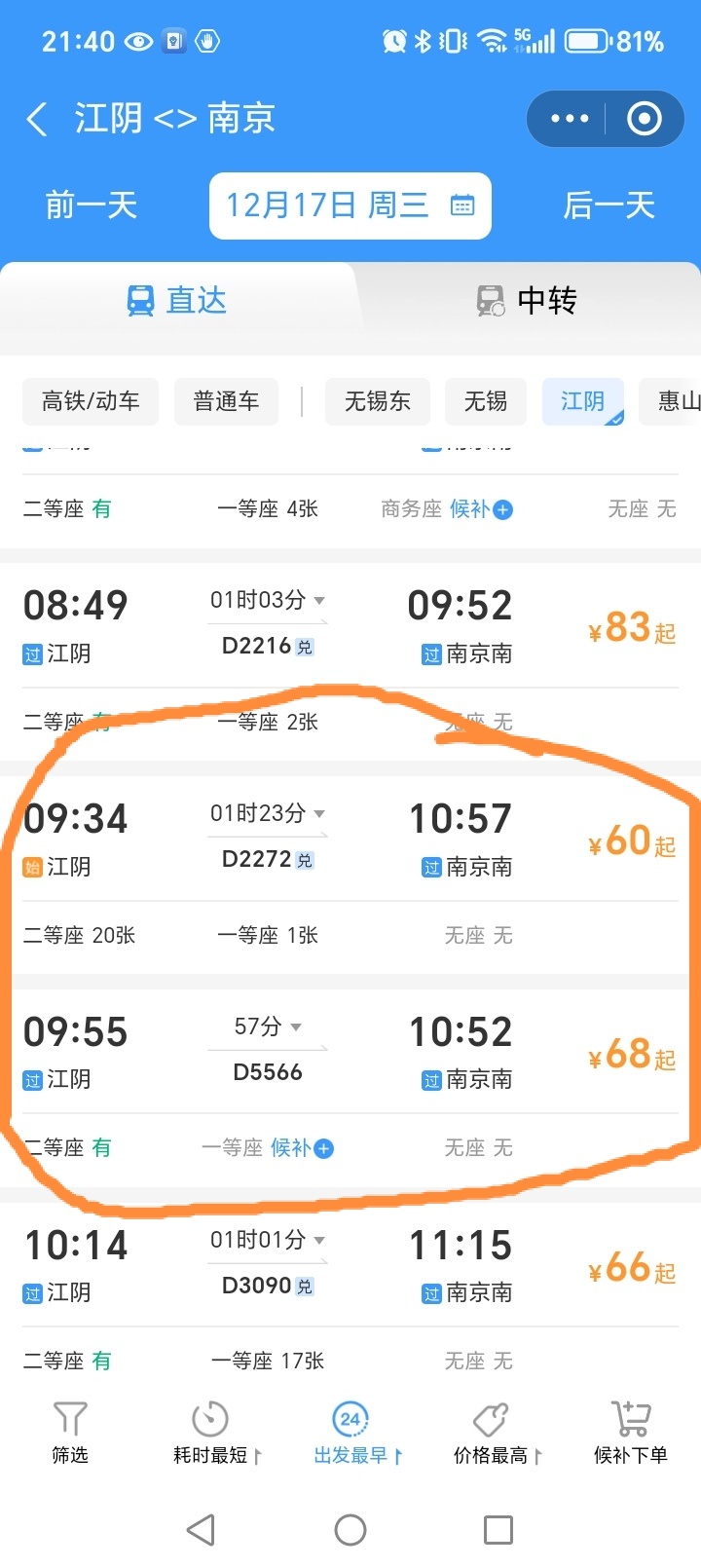The image size is (701, 1568).
Task: Open the 12月17日 date picker
Action: pos(350,205)
